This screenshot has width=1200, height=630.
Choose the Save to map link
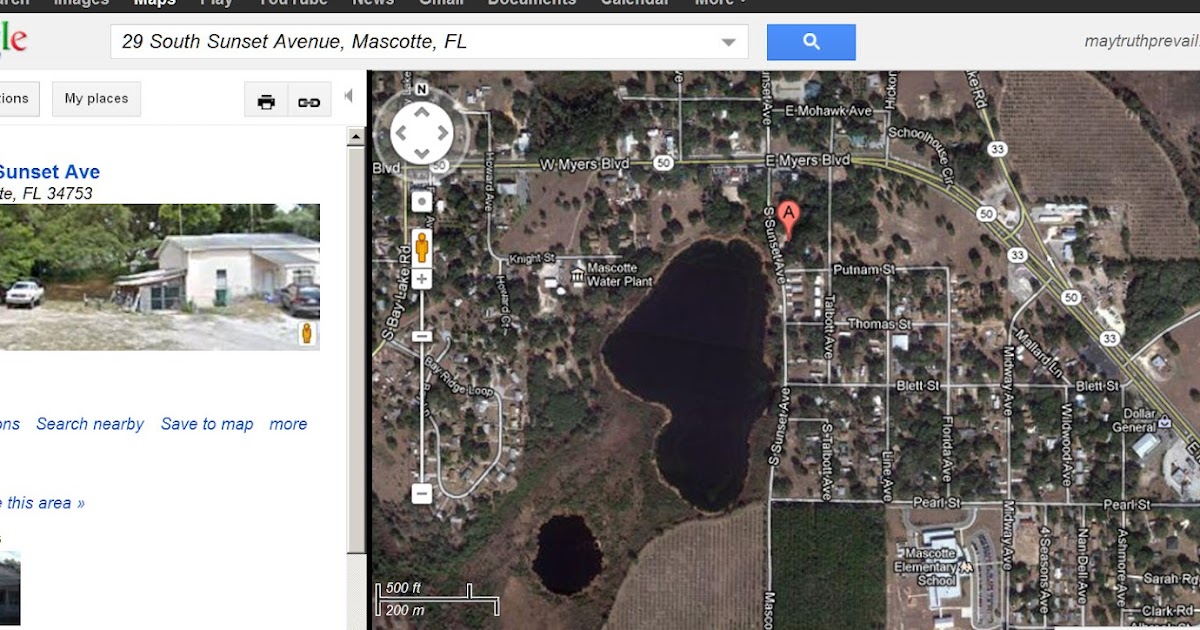(207, 424)
